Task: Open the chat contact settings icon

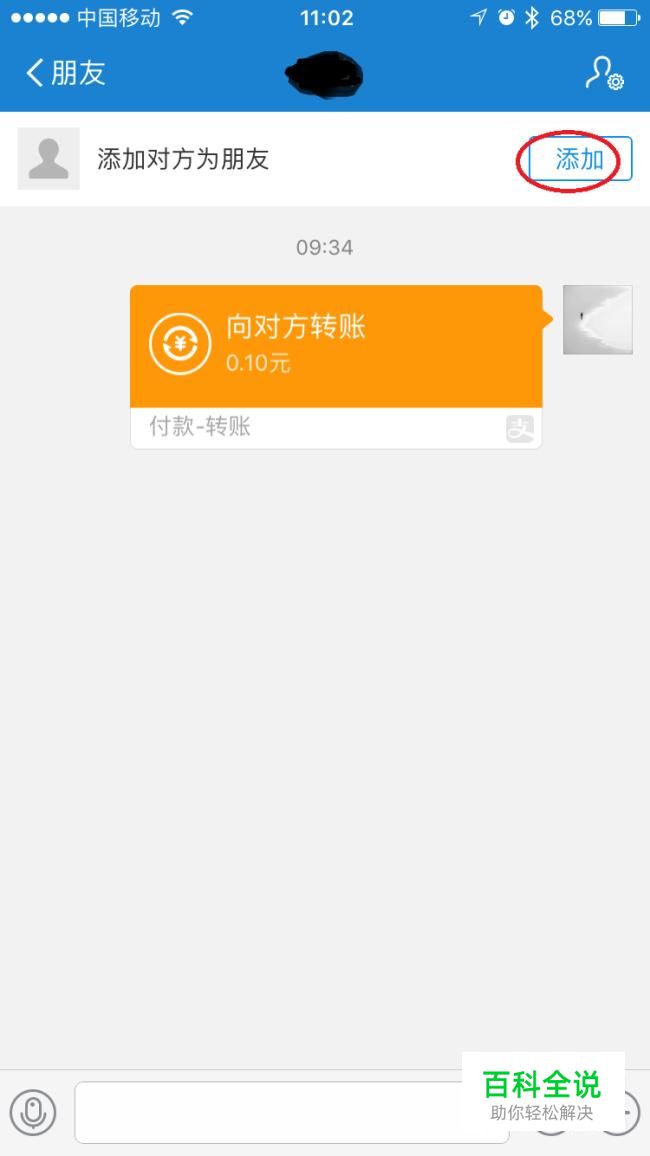Action: [604, 72]
